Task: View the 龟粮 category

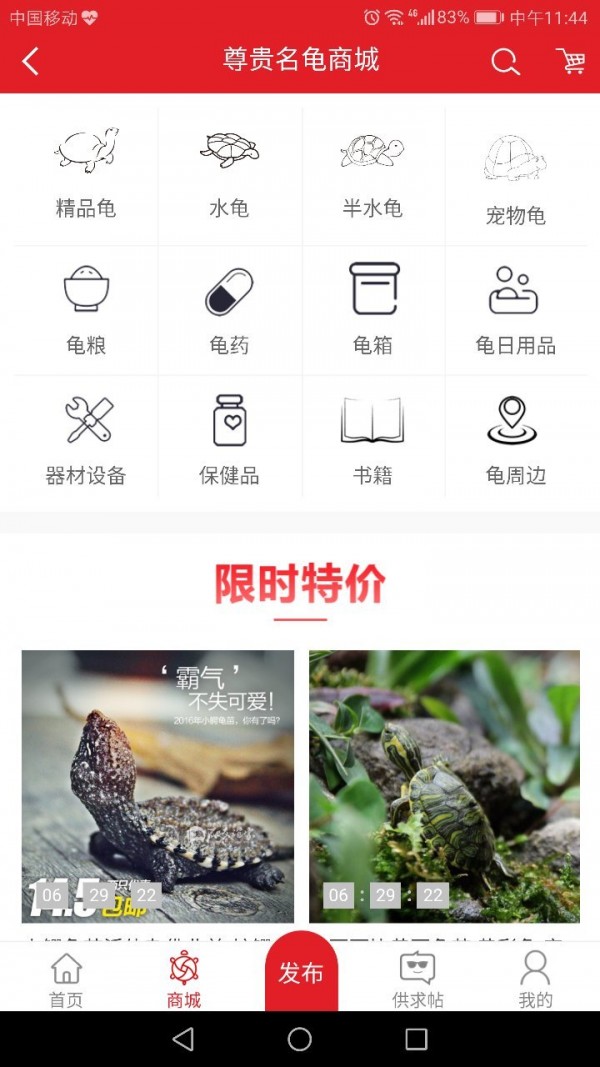Action: pyautogui.click(x=86, y=309)
